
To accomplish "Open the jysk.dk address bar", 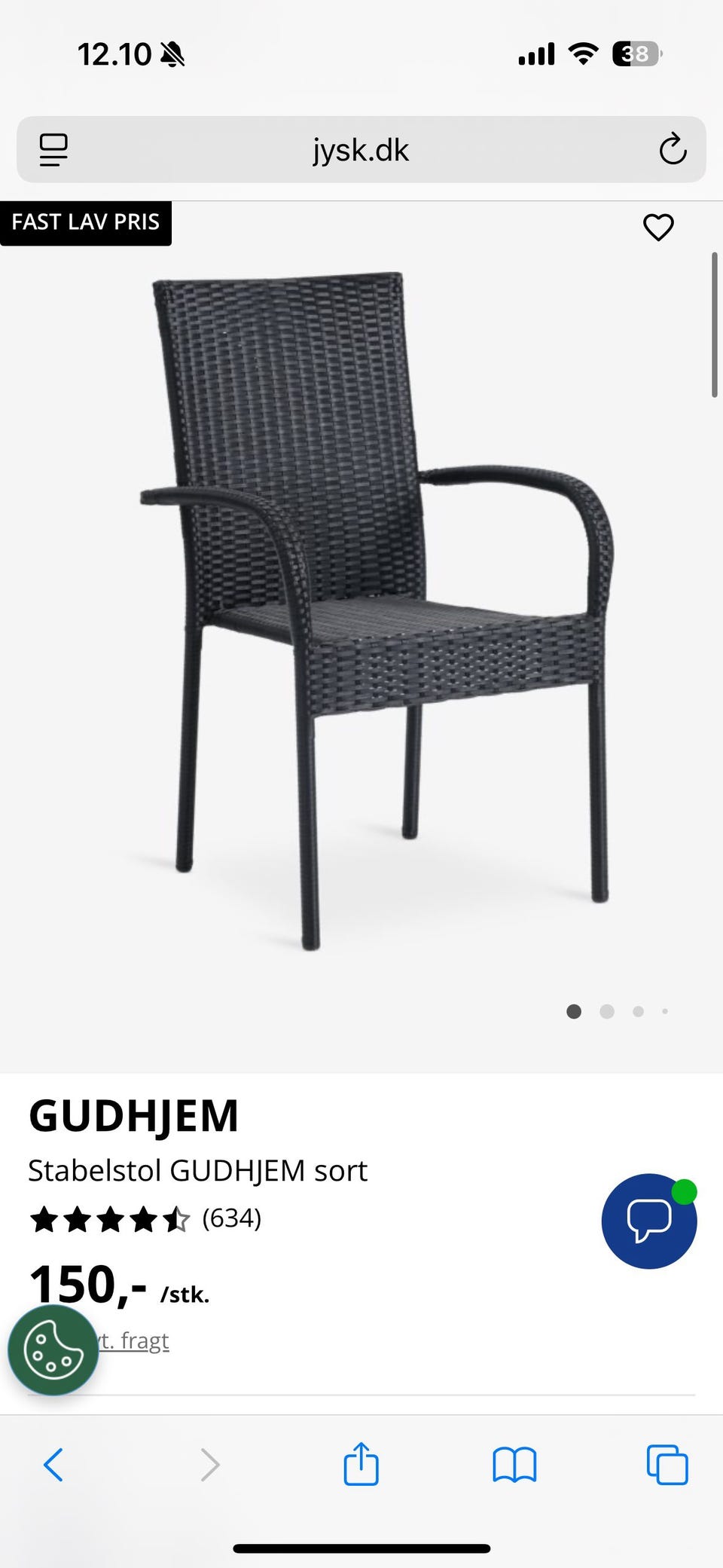I will 360,149.
